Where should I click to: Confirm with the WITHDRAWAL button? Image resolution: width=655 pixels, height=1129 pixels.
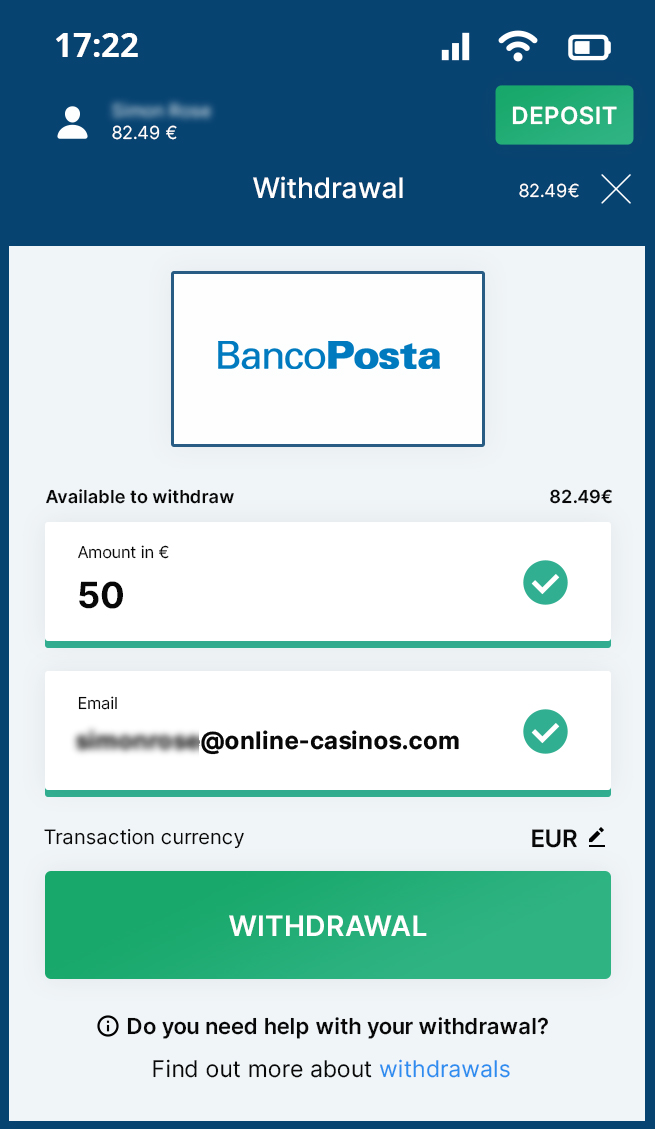point(328,925)
